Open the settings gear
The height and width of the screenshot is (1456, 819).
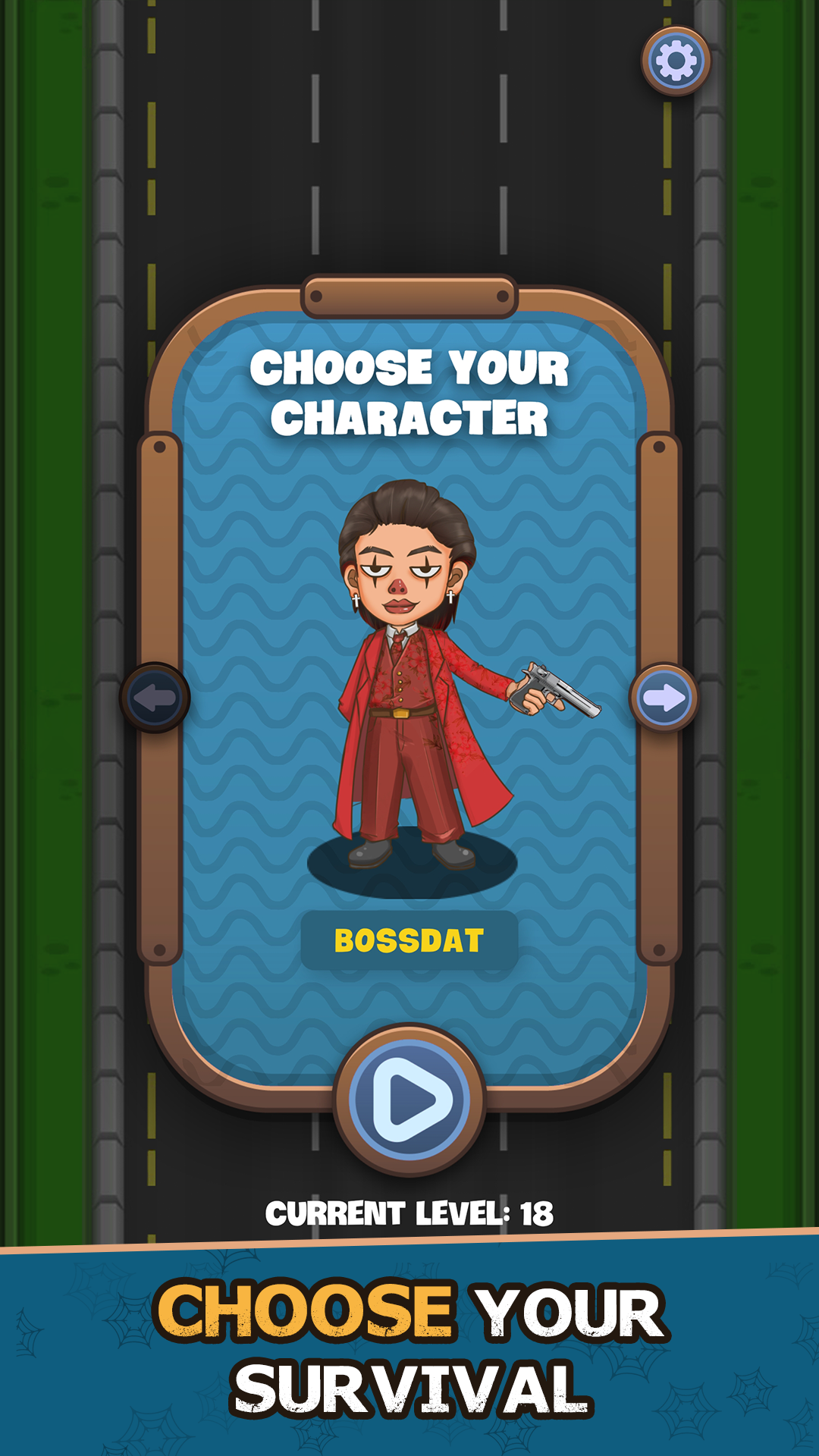[x=676, y=61]
